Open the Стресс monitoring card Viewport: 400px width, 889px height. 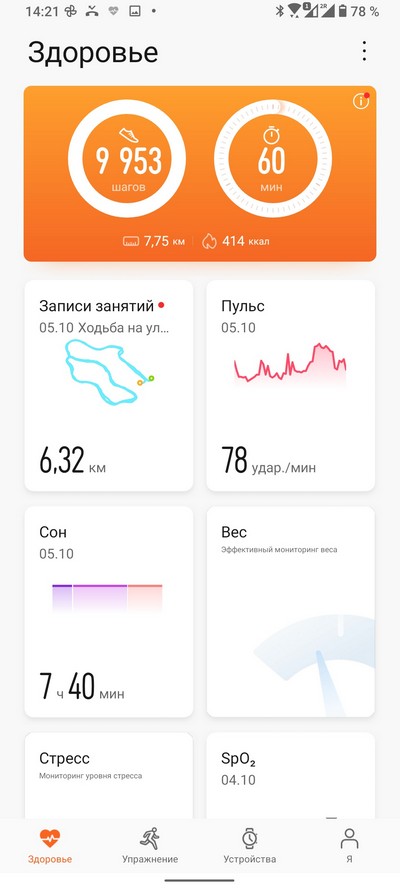point(109,775)
